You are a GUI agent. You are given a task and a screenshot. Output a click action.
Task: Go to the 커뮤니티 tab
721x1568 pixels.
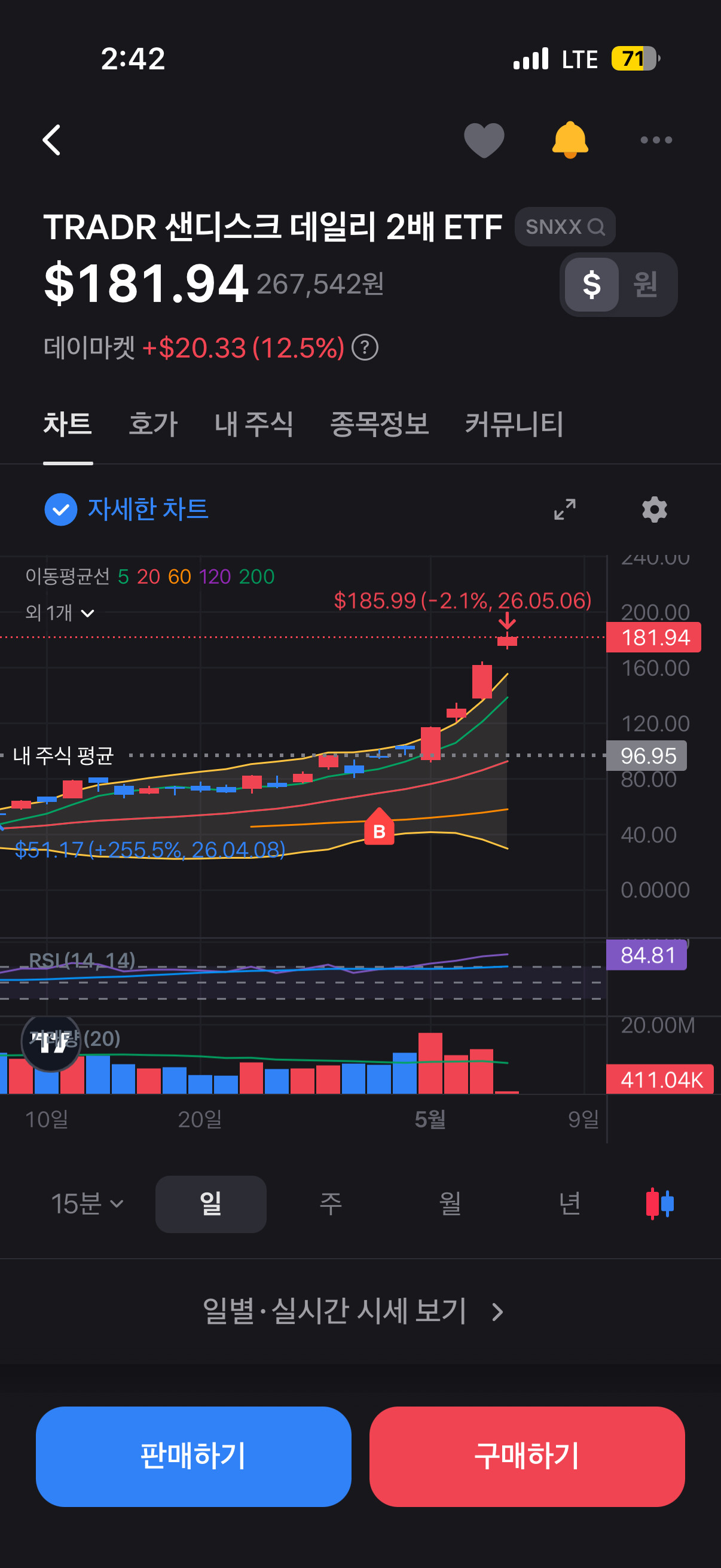(514, 424)
